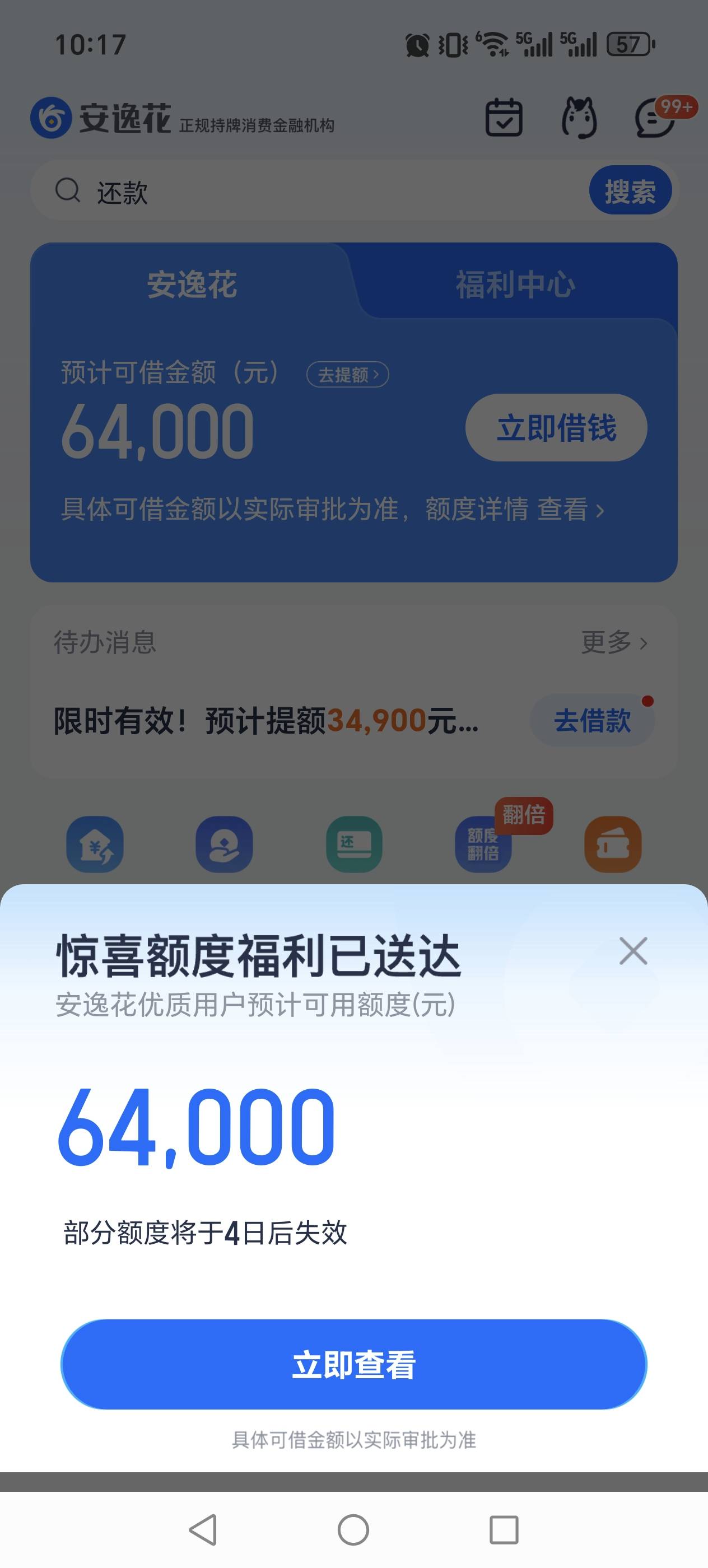This screenshot has height=1568, width=708.
Task: Tap 立即借钱 to borrow now
Action: click(x=556, y=427)
